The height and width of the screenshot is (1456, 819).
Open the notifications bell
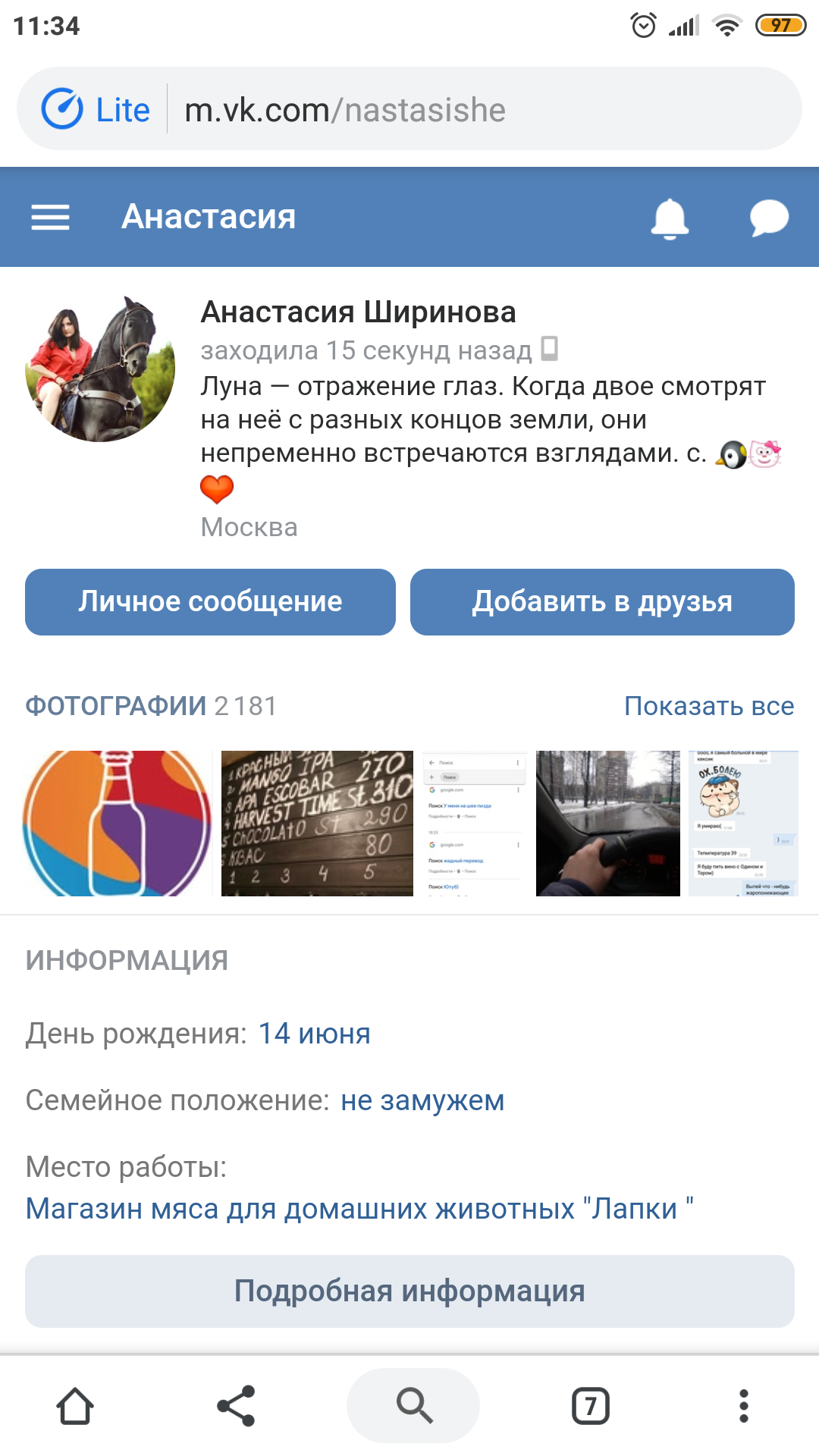[x=670, y=218]
